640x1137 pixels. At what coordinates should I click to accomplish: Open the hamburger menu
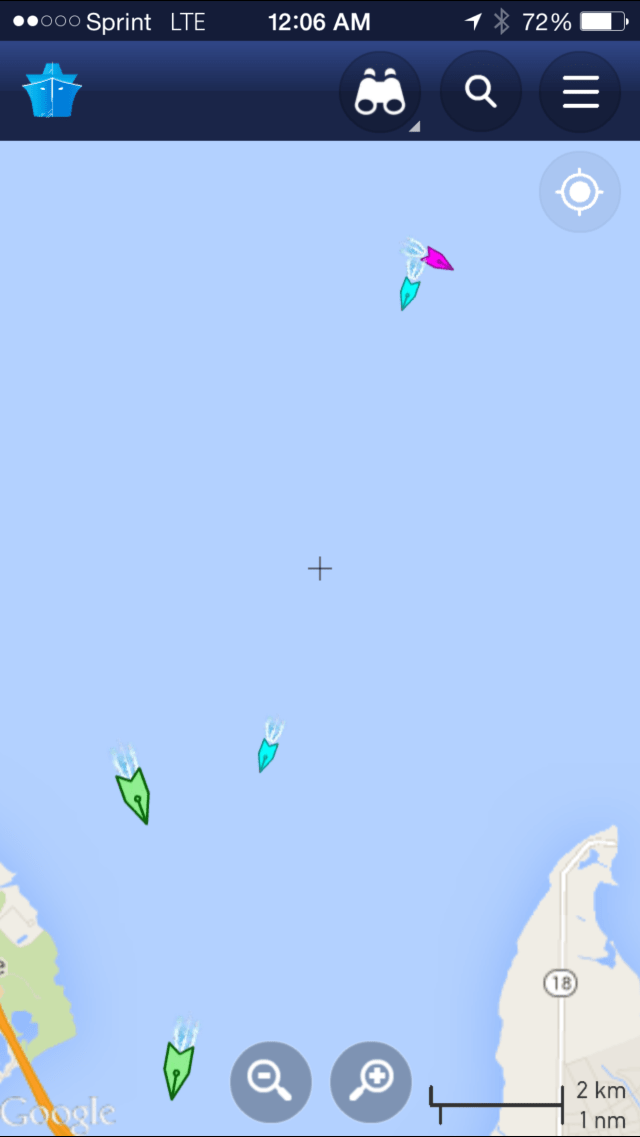coord(580,92)
